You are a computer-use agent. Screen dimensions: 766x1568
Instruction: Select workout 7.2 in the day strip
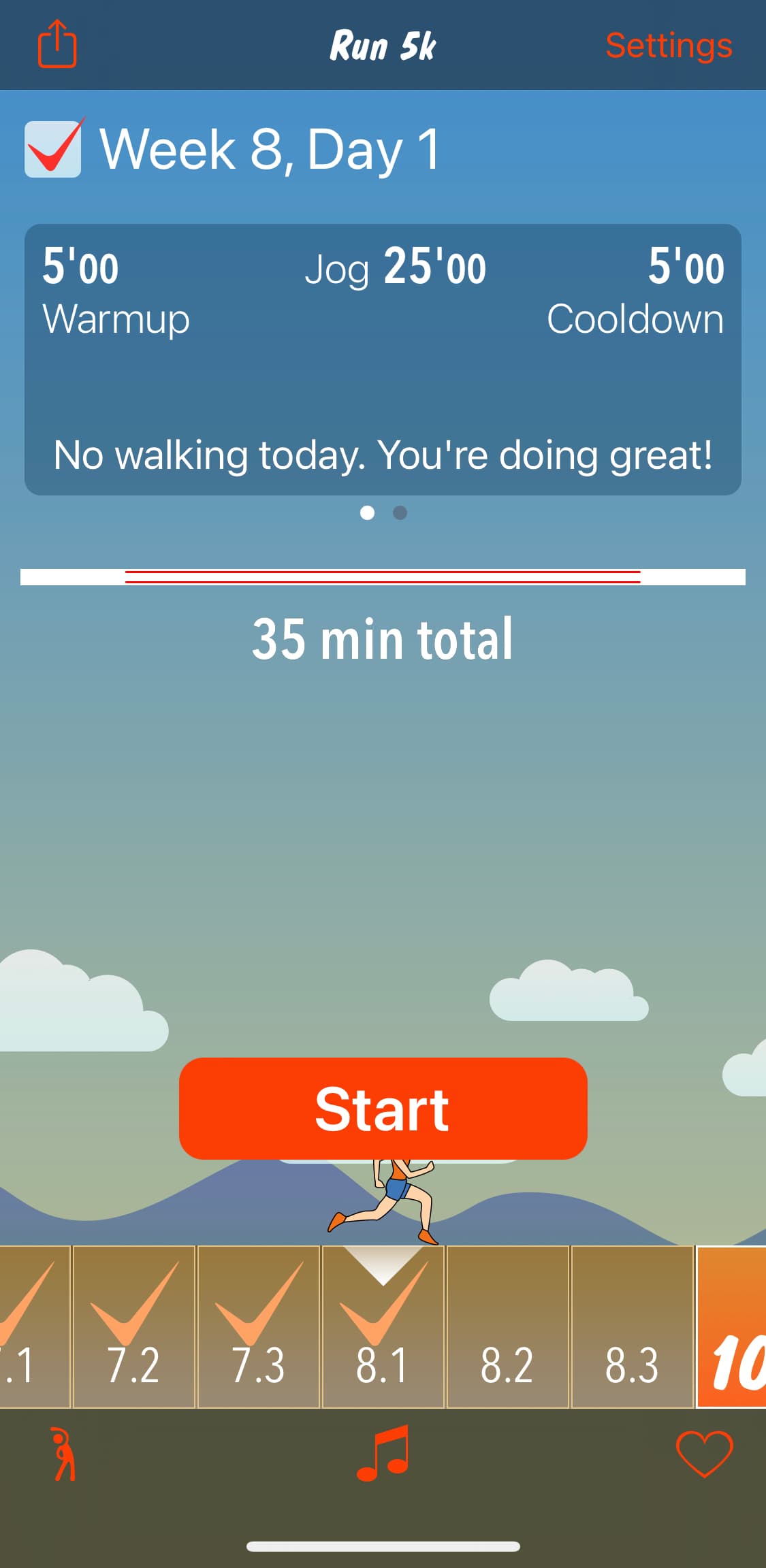coord(134,1326)
